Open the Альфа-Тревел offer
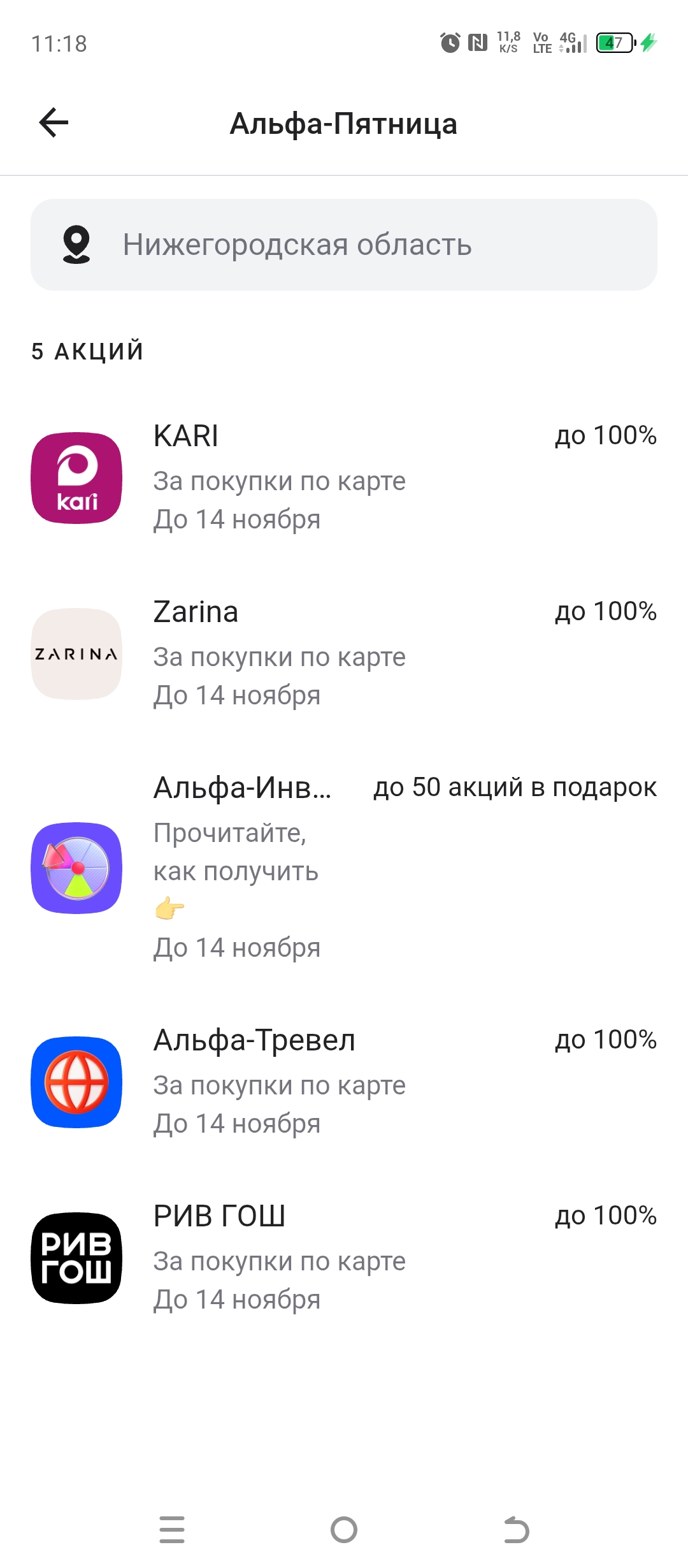 (x=344, y=1082)
